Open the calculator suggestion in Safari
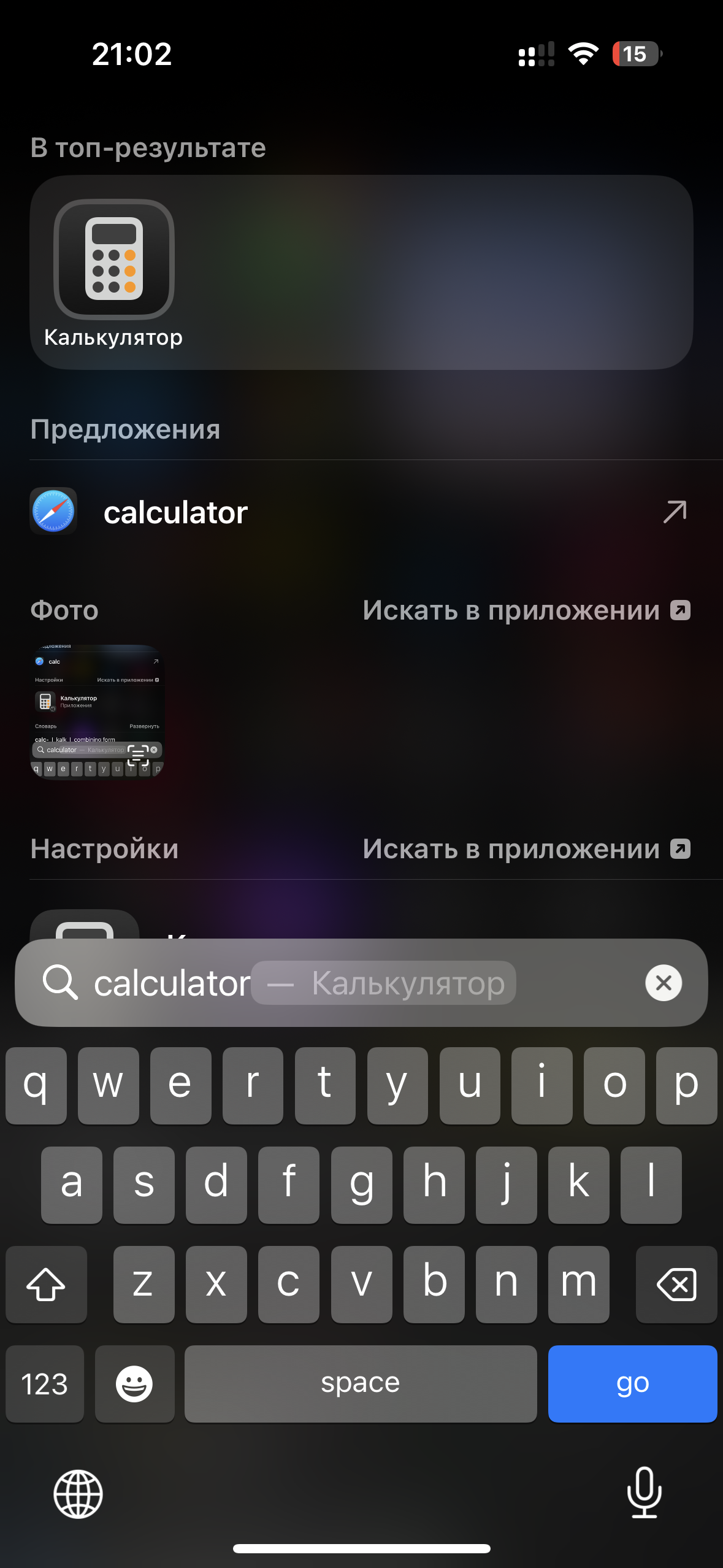 point(361,512)
